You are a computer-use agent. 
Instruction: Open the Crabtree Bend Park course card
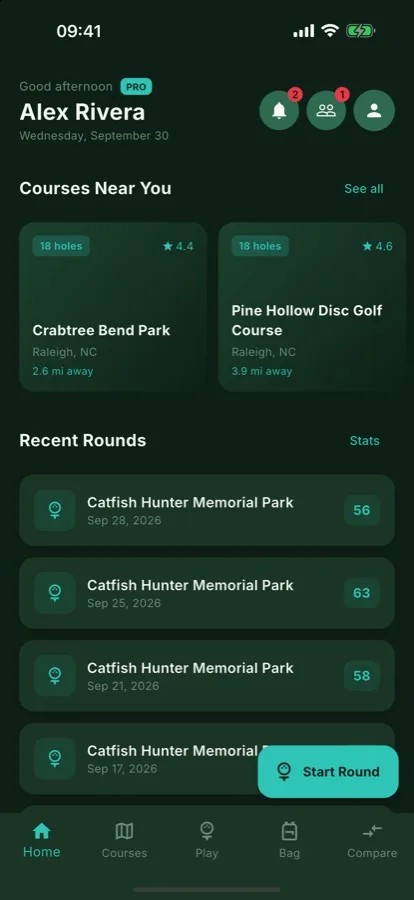tap(113, 307)
